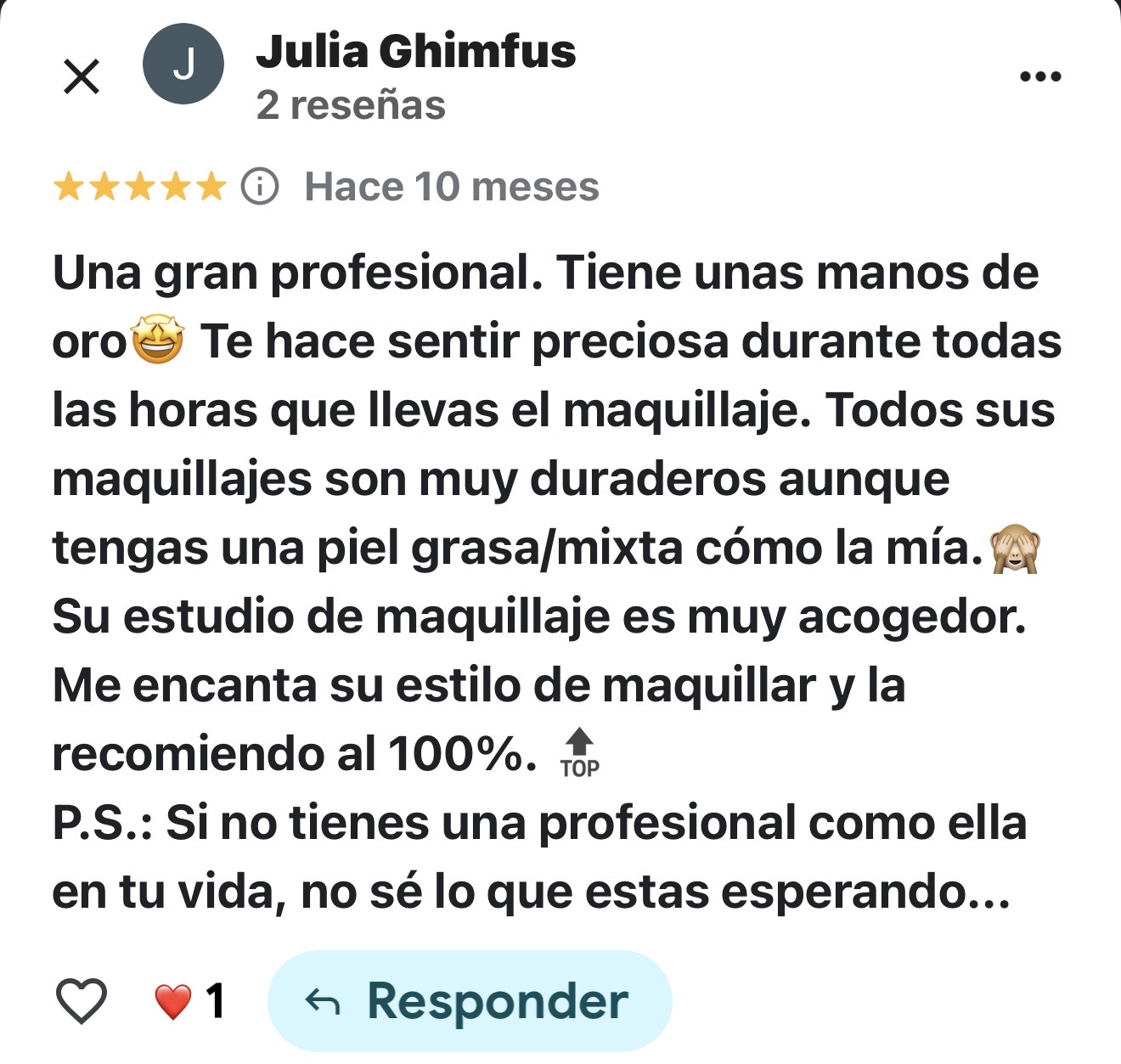The height and width of the screenshot is (1064, 1121).
Task: Like this review with the heart outline
Action: [x=82, y=1000]
